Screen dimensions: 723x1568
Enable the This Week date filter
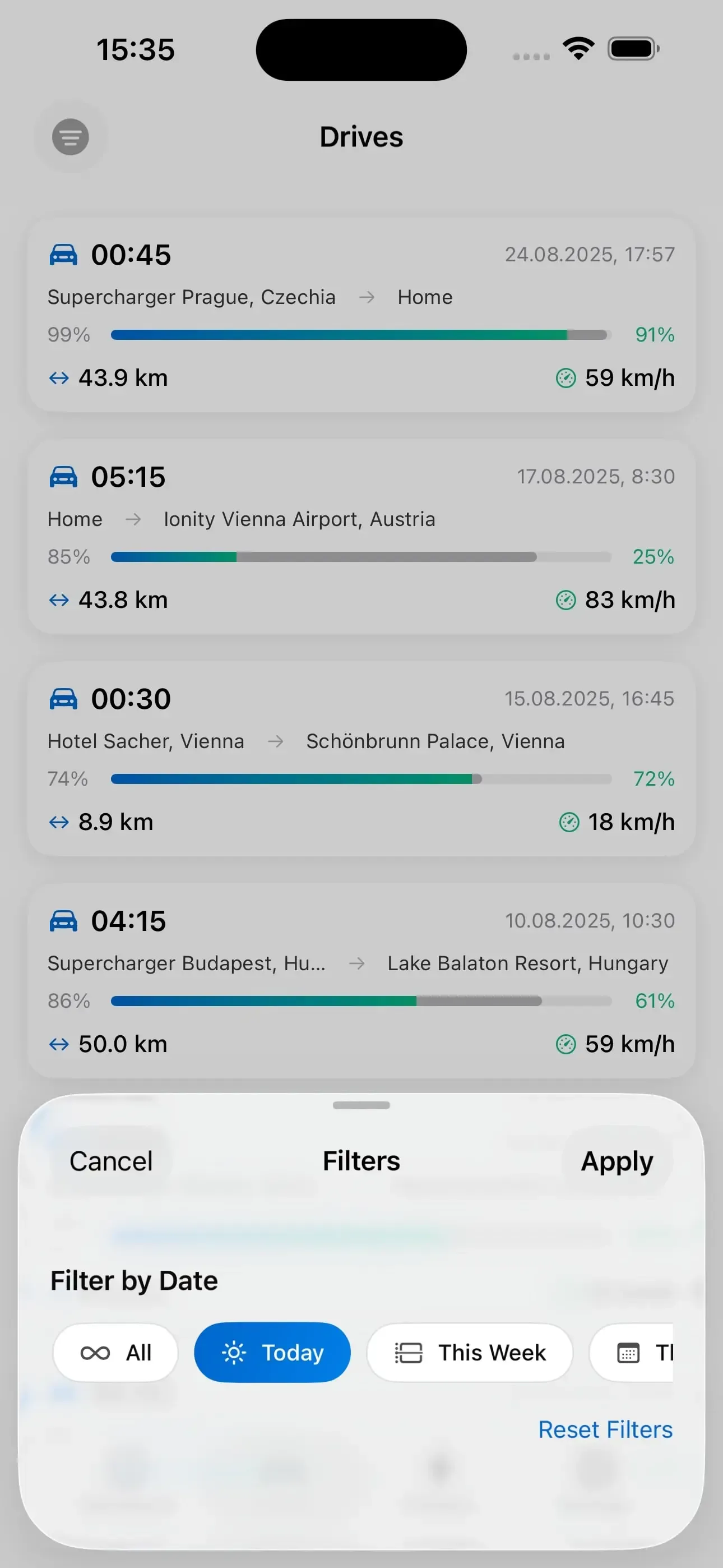[470, 1353]
